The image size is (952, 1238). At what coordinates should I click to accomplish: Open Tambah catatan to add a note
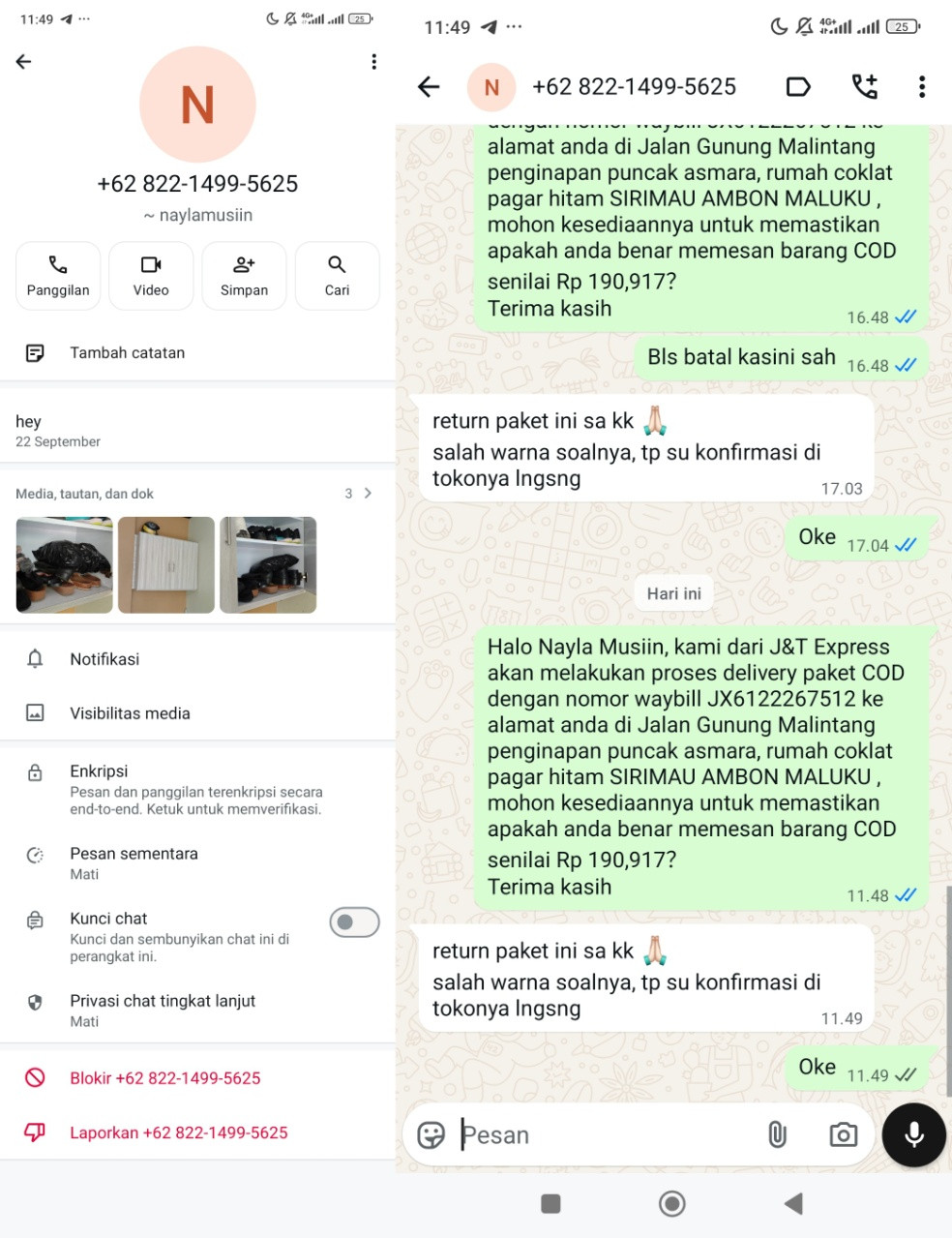coord(197,353)
